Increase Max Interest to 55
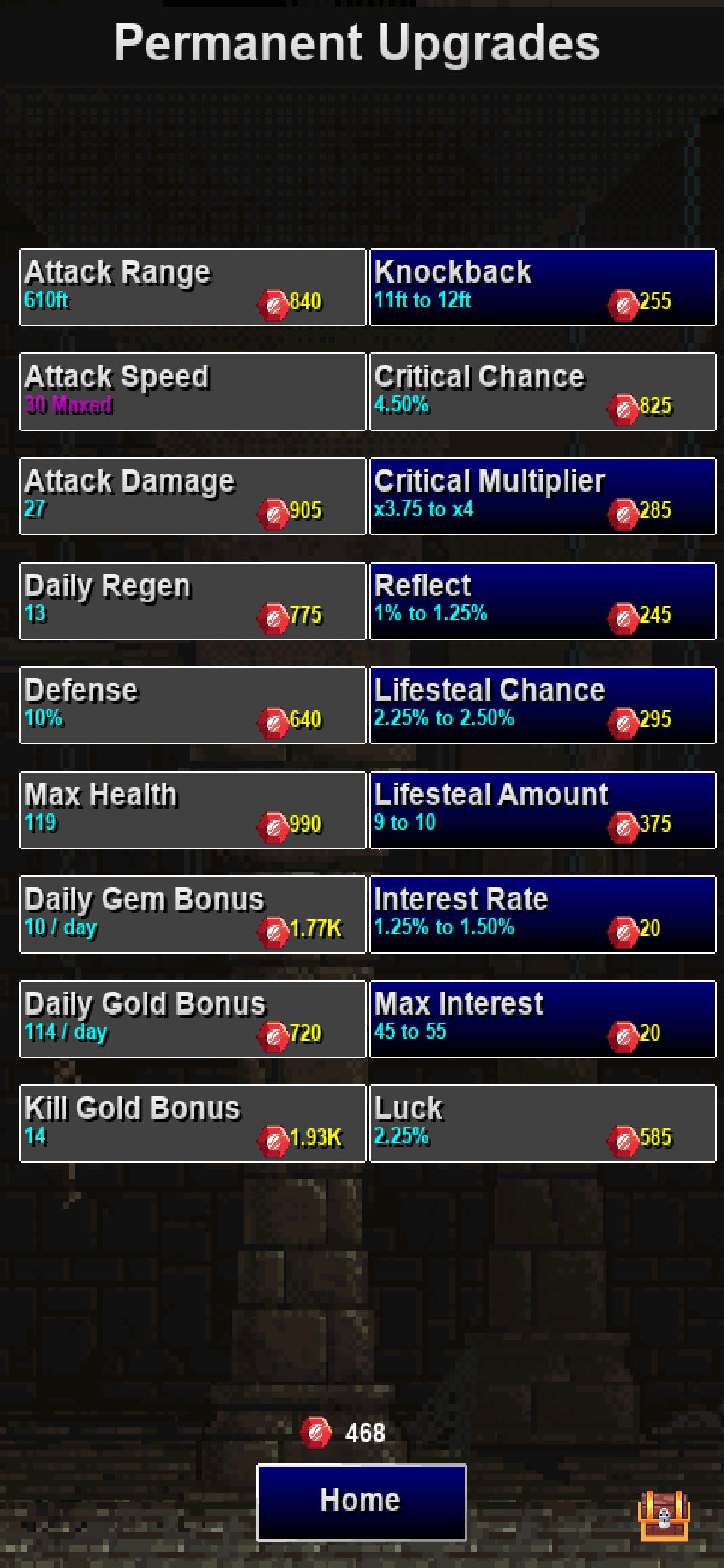The height and width of the screenshot is (1568, 724). coord(542,1019)
